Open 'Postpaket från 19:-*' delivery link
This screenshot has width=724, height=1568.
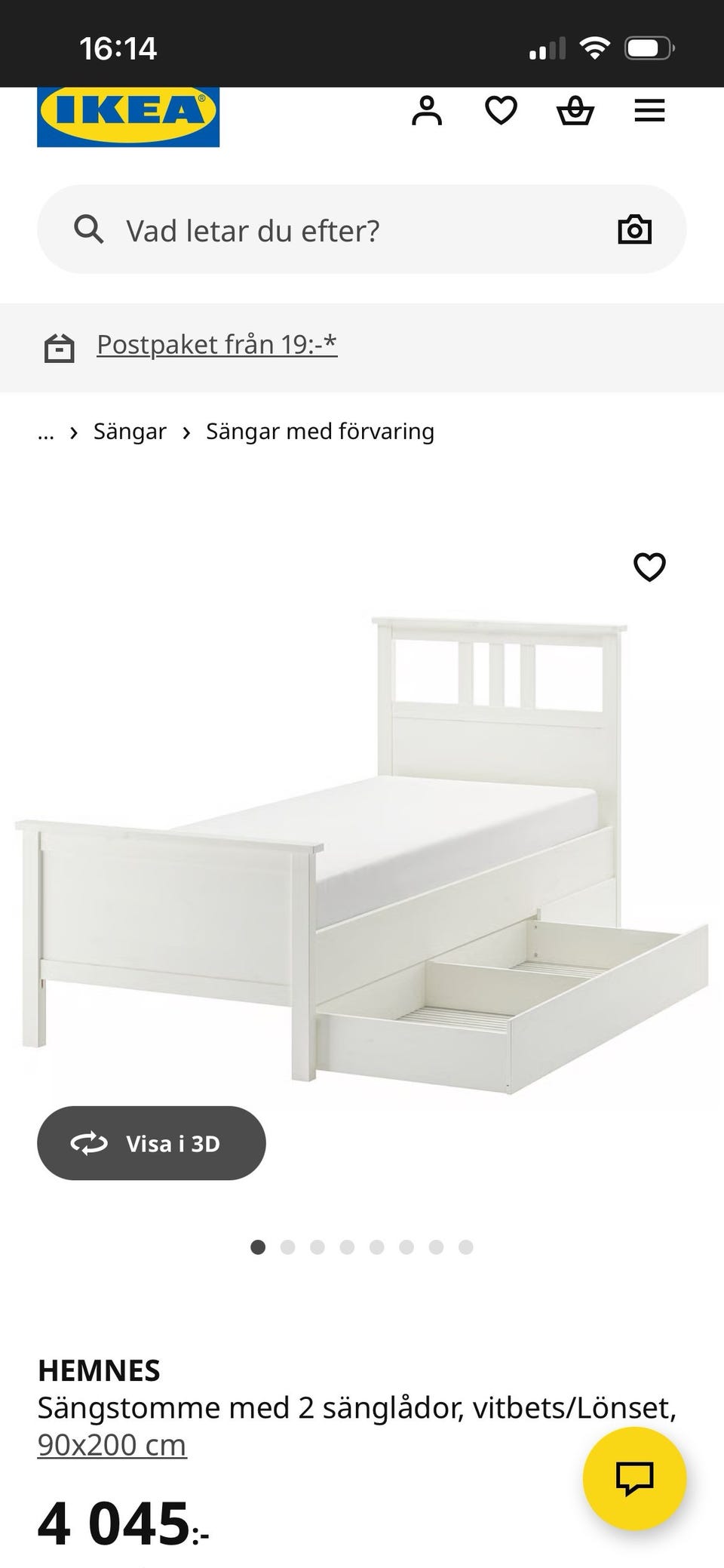click(216, 345)
